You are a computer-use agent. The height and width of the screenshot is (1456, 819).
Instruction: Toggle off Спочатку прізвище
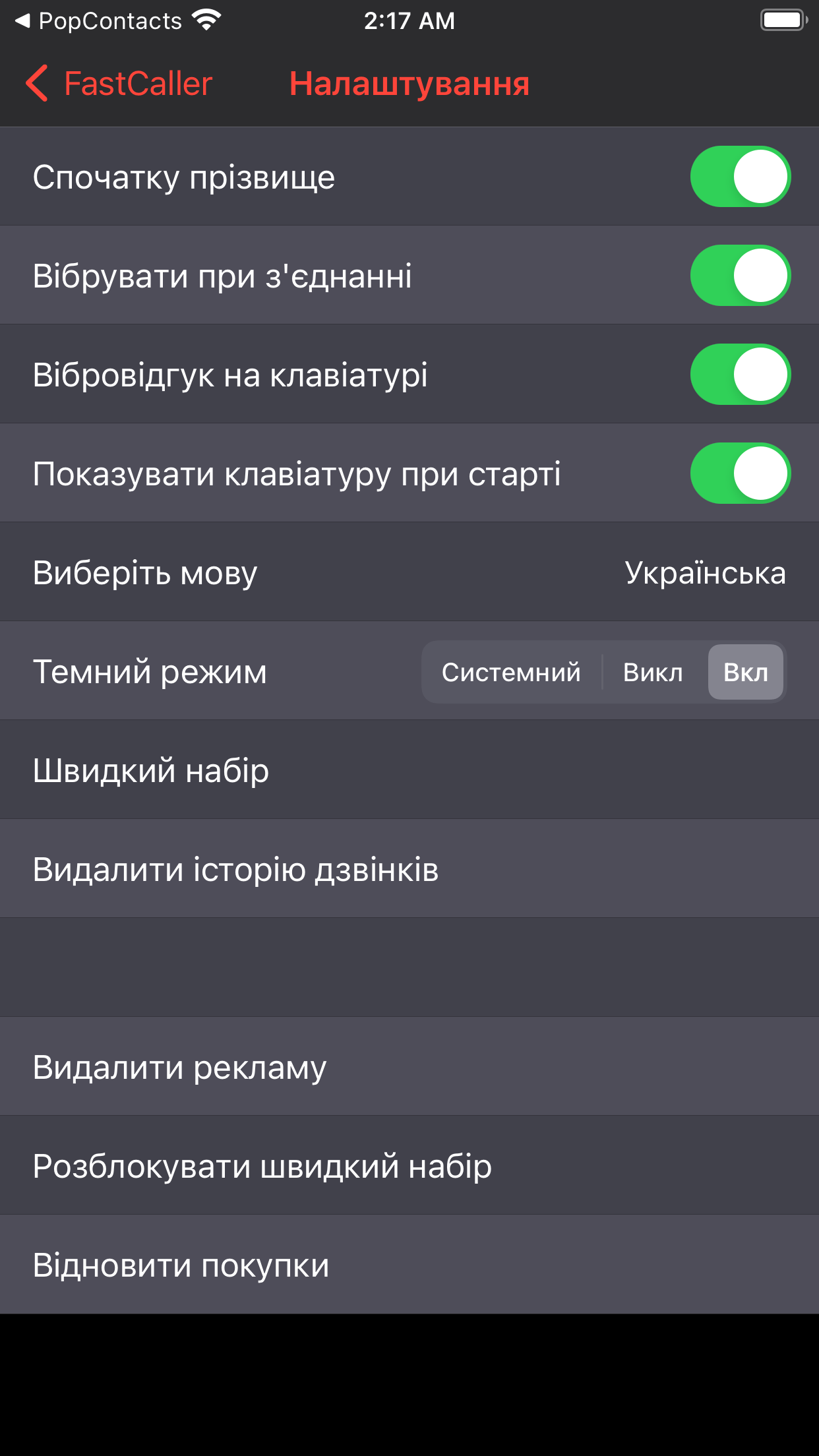(739, 176)
